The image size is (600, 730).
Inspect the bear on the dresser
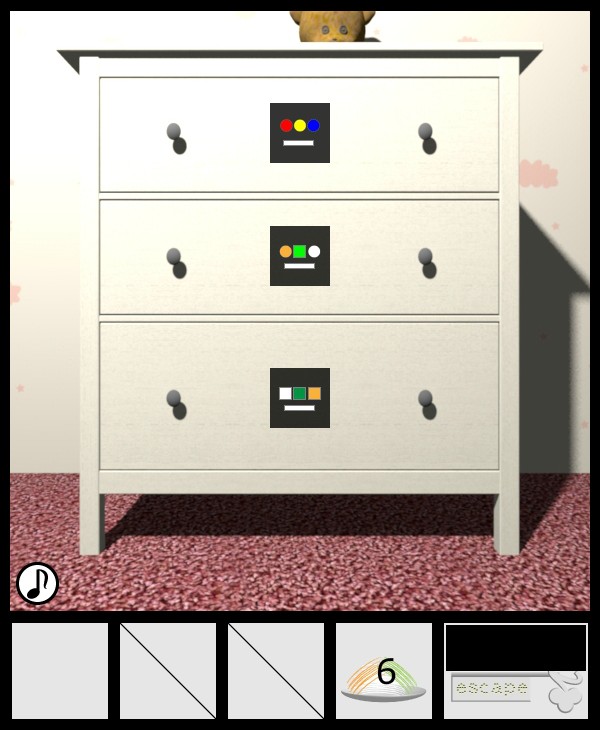click(x=334, y=27)
